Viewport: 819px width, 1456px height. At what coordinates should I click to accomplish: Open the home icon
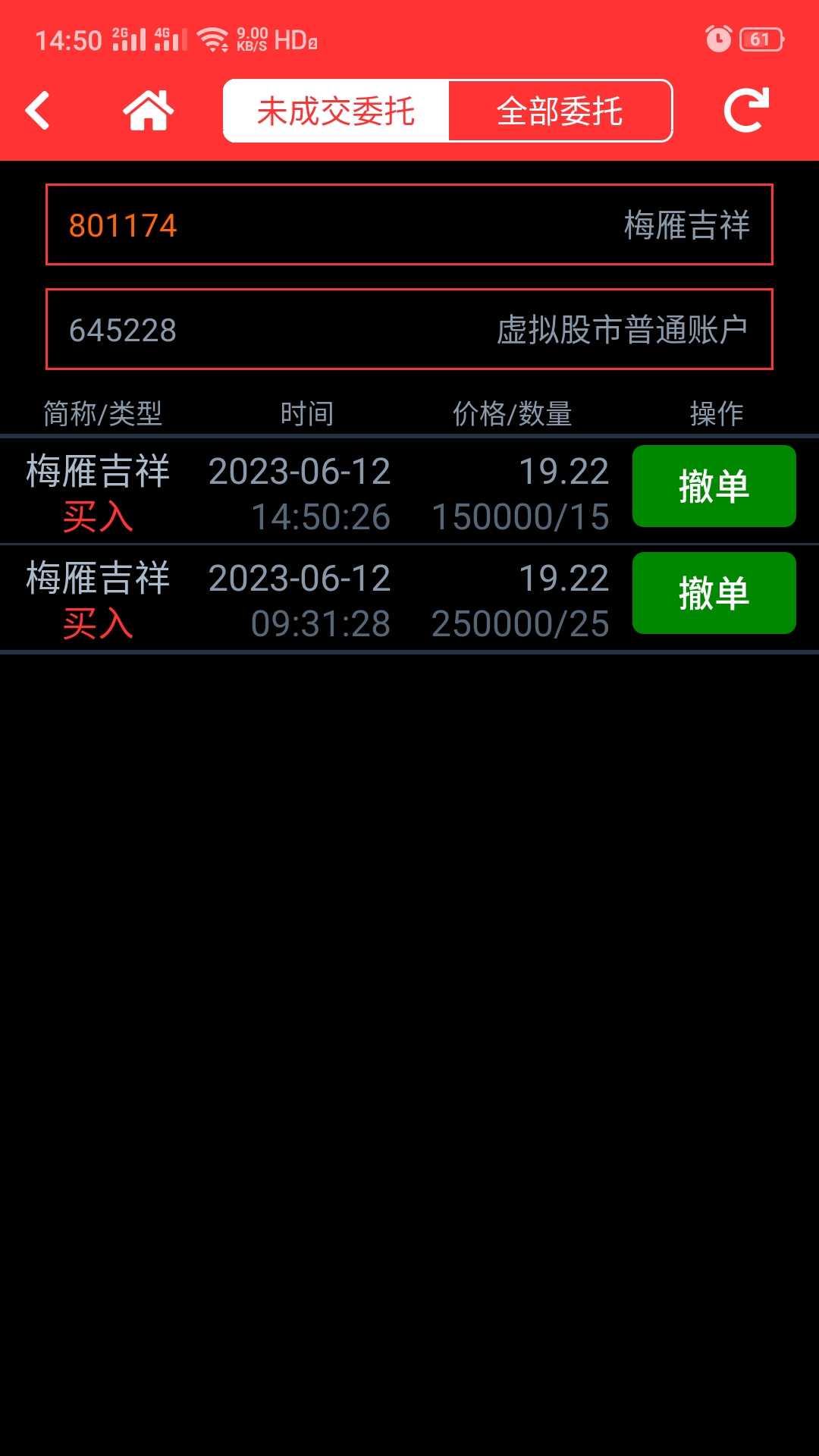pos(149,111)
